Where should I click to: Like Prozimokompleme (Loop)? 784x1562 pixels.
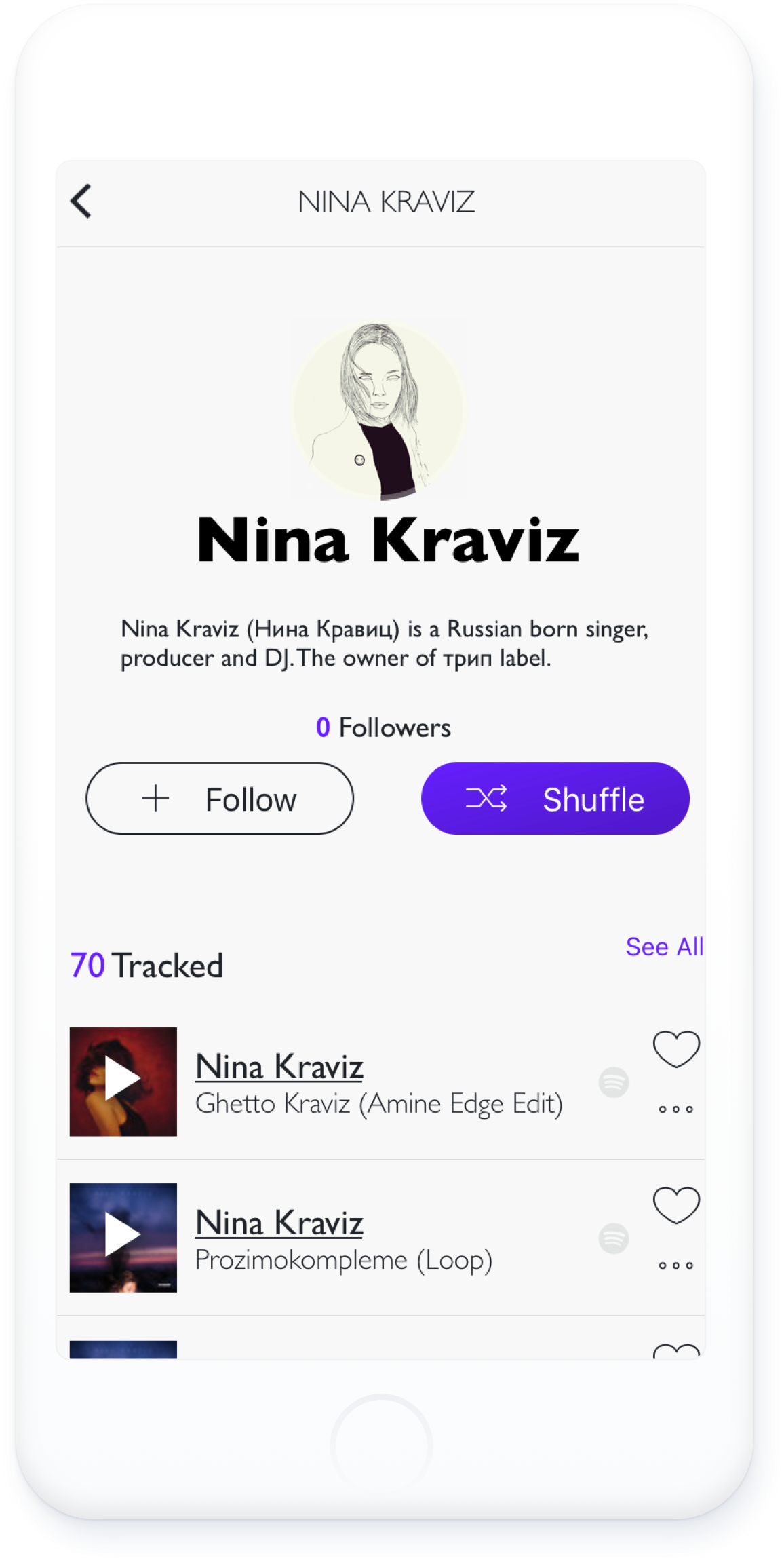click(x=675, y=1205)
